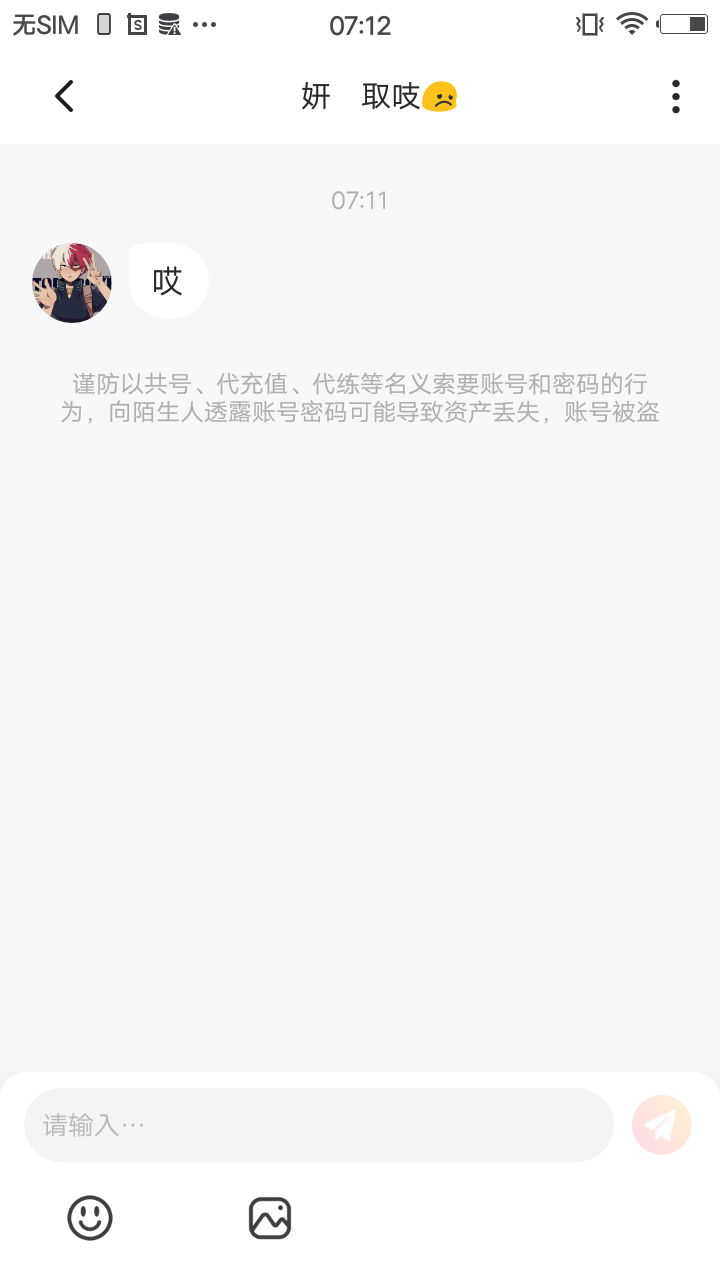
Task: Focus the 请输入 message field
Action: 318,1125
